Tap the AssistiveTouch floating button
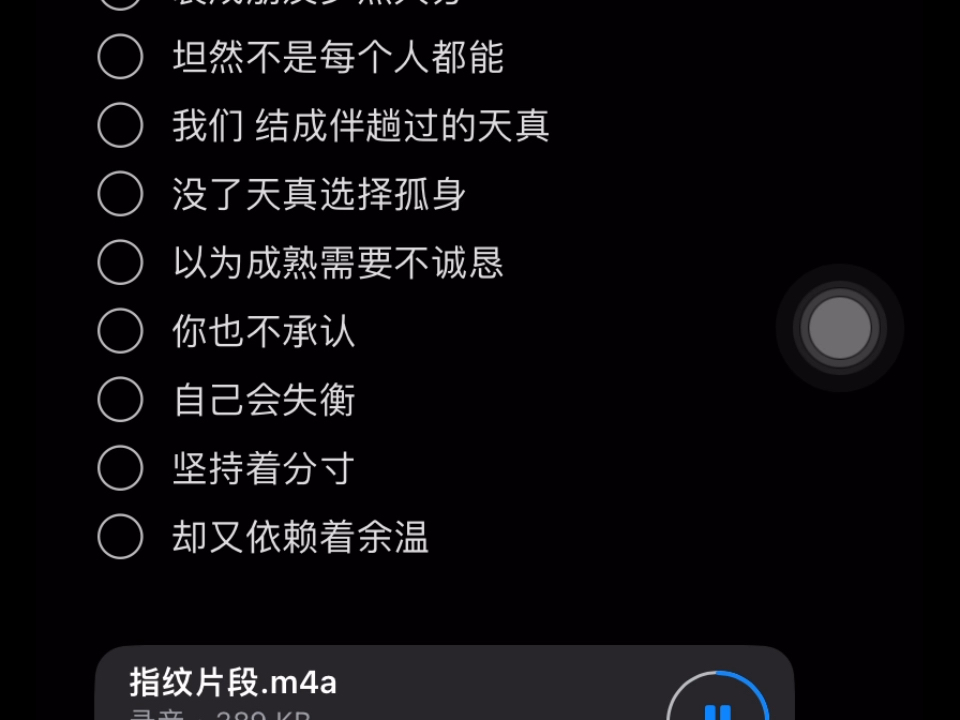Image resolution: width=960 pixels, height=720 pixels. click(840, 328)
